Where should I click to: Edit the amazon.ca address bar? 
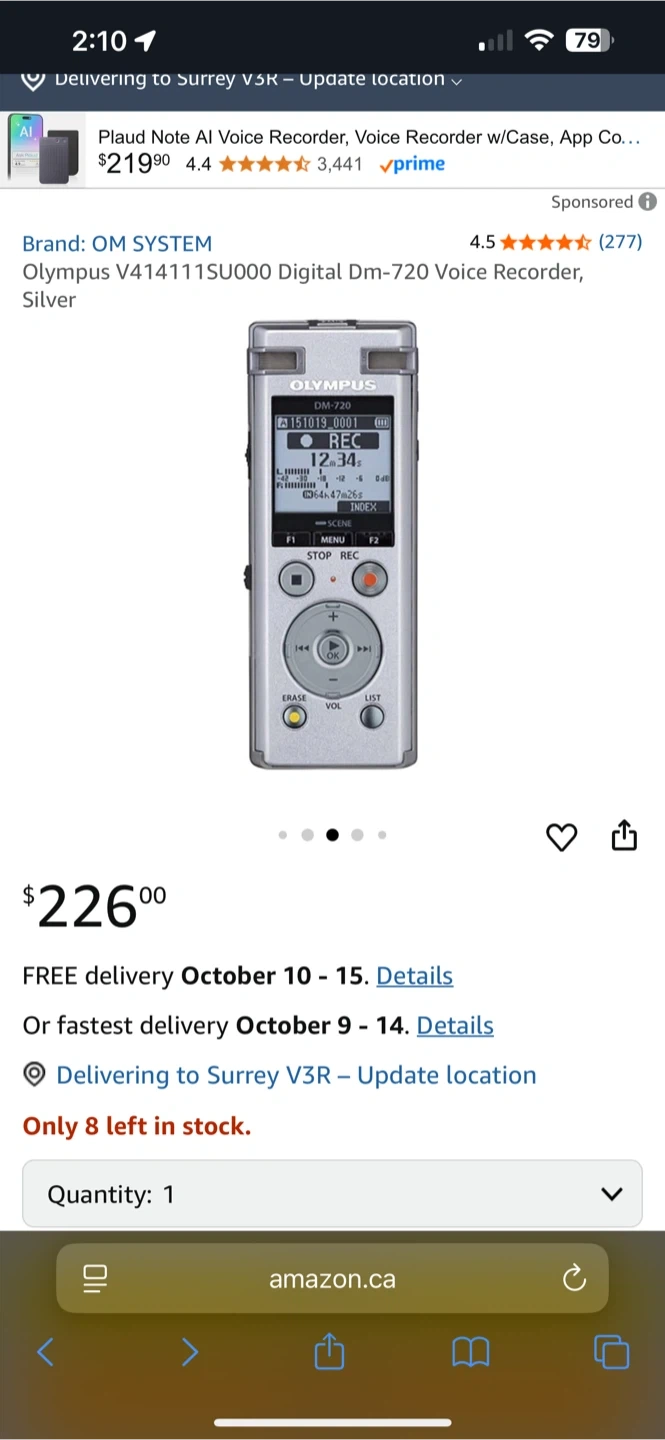[332, 1279]
